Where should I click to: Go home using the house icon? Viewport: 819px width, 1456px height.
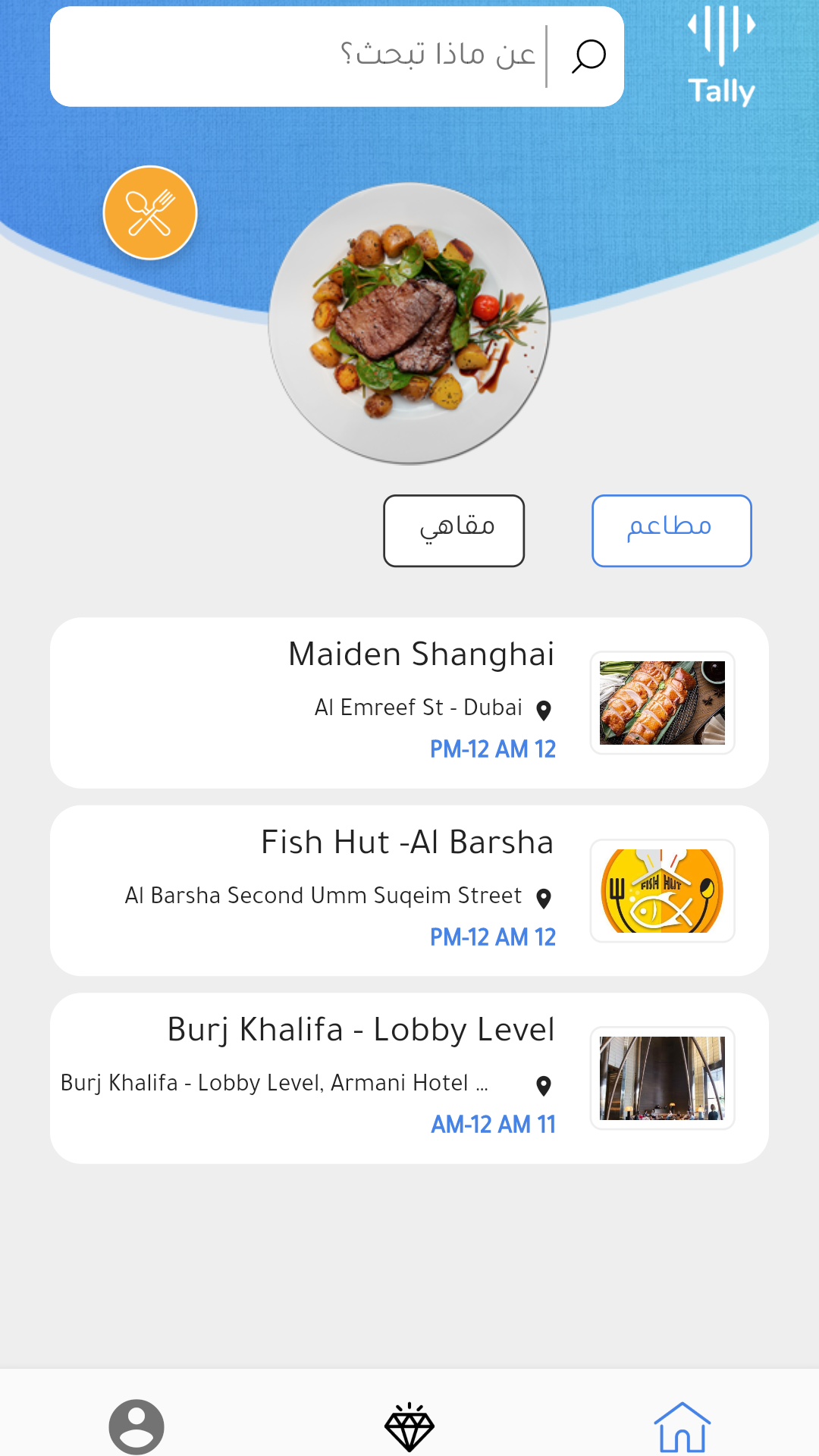pos(683,1426)
